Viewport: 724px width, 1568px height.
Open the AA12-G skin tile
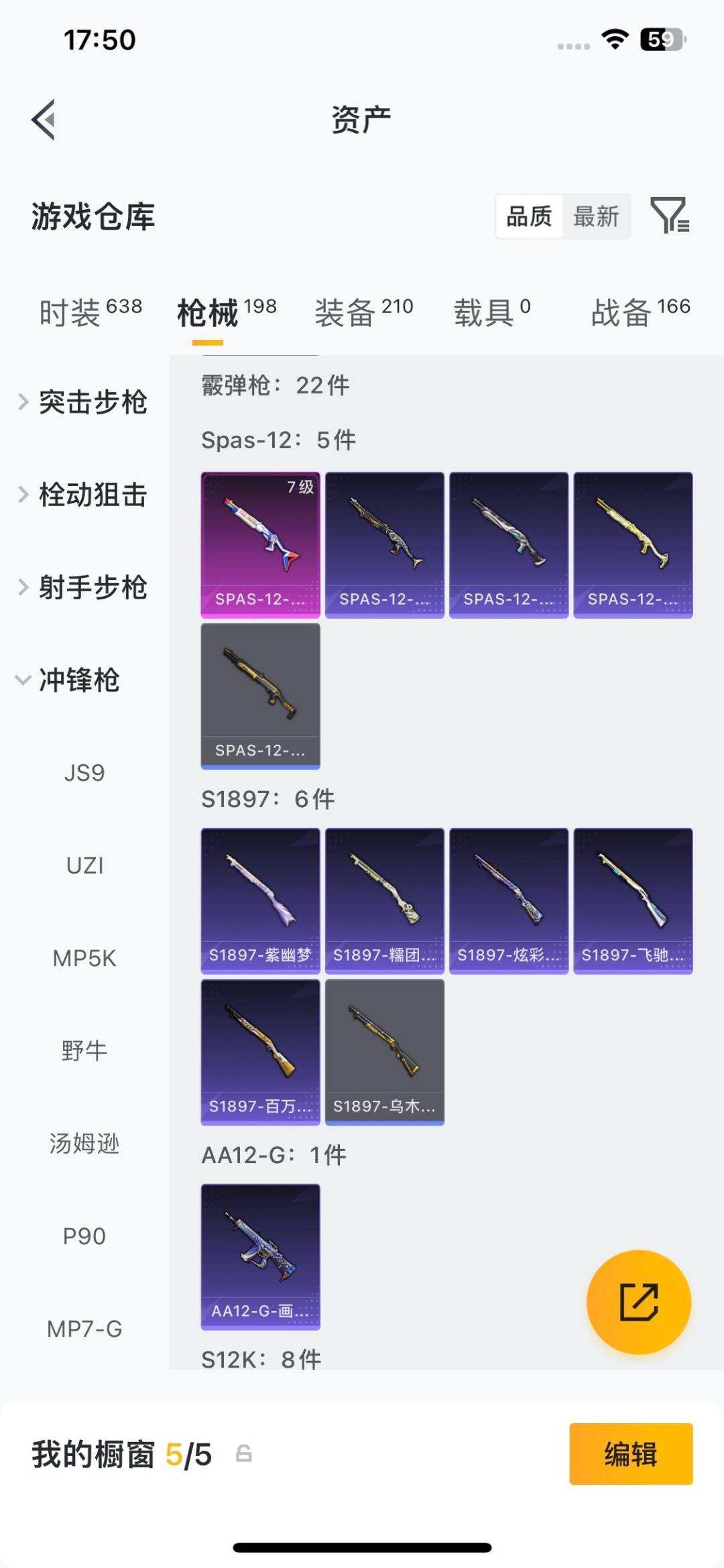coord(261,1257)
